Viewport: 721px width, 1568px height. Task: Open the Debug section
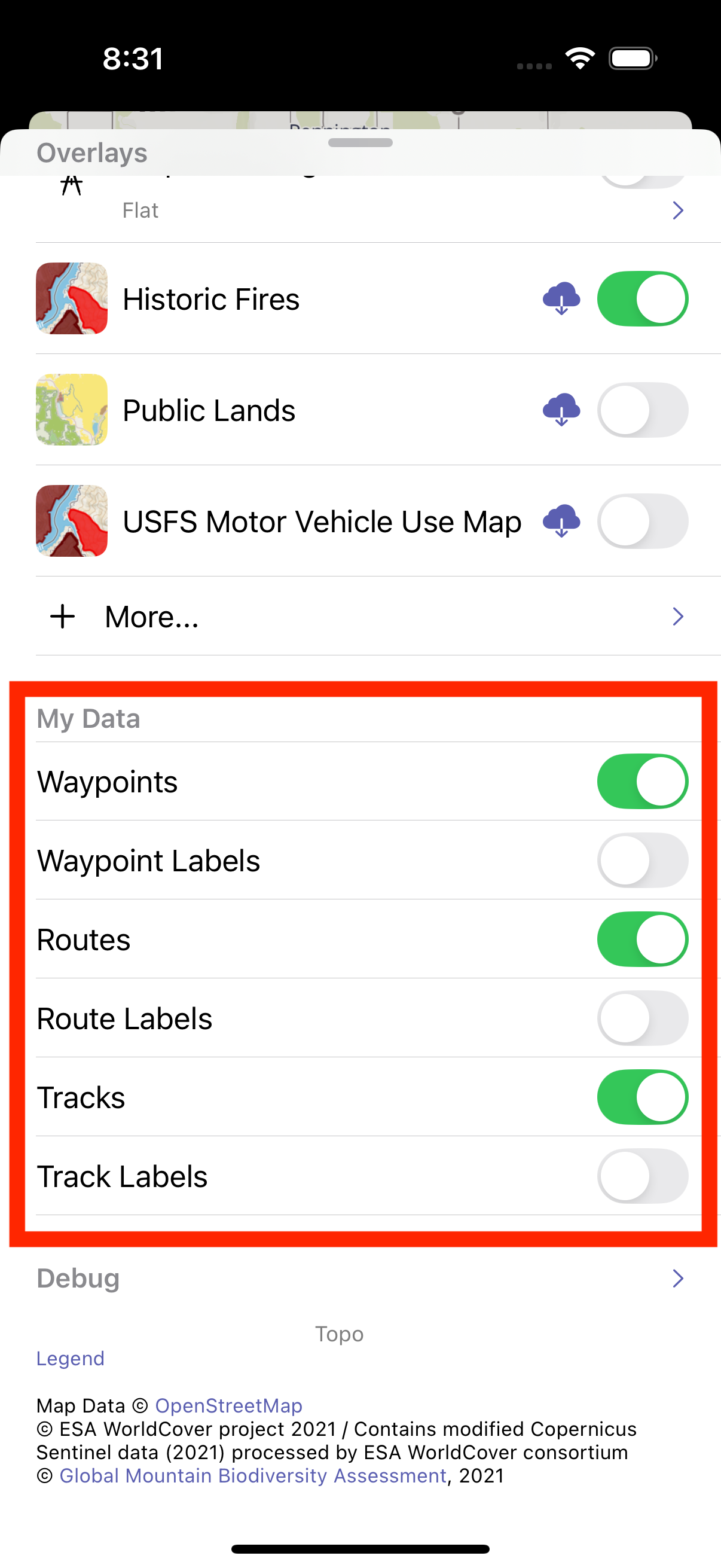[360, 1279]
